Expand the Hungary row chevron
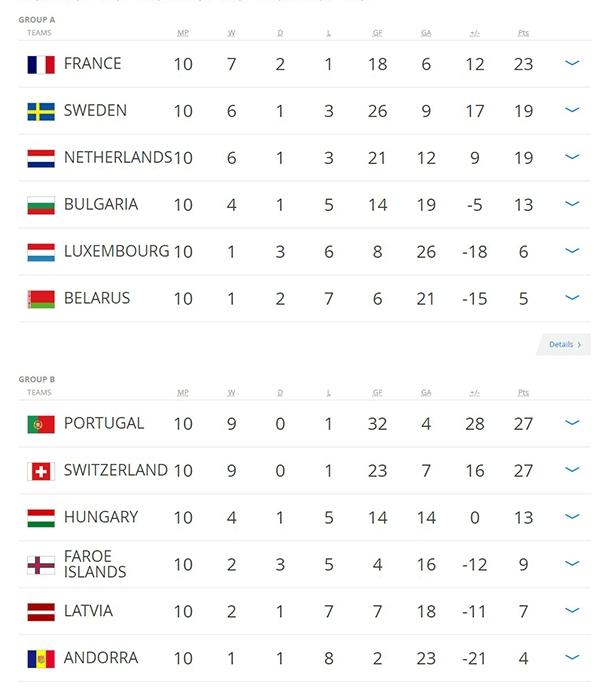 coord(573,517)
